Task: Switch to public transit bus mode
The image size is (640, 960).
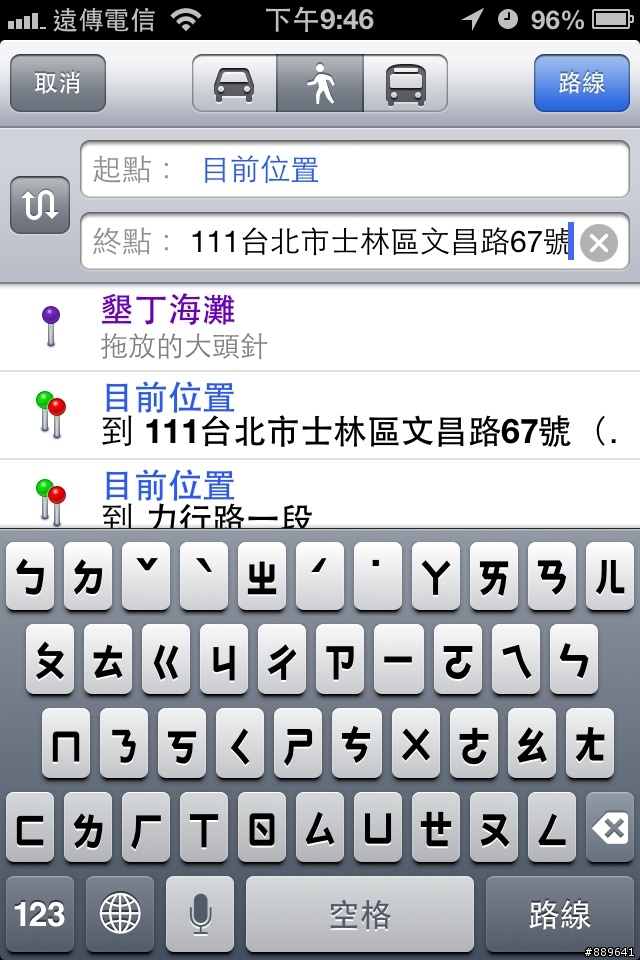Action: tap(405, 83)
